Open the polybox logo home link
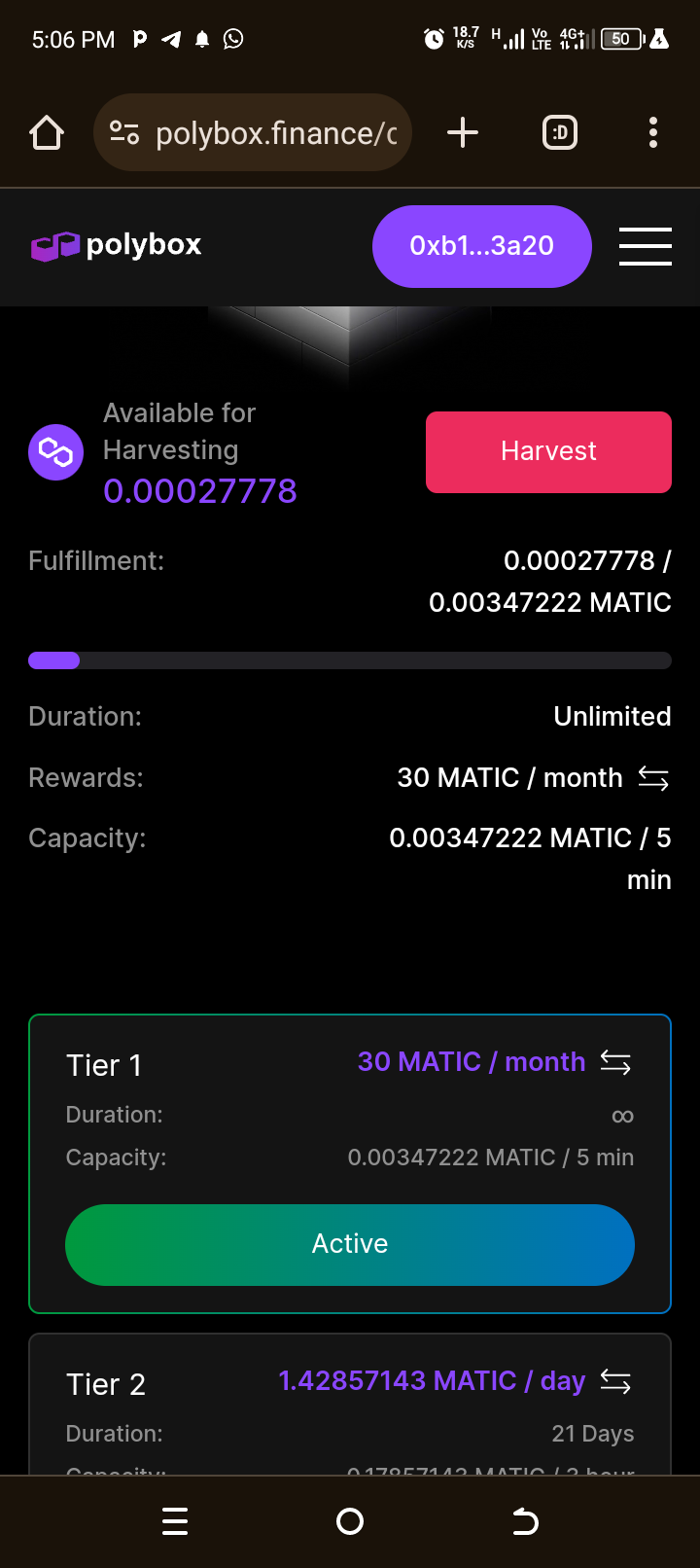 tap(117, 245)
